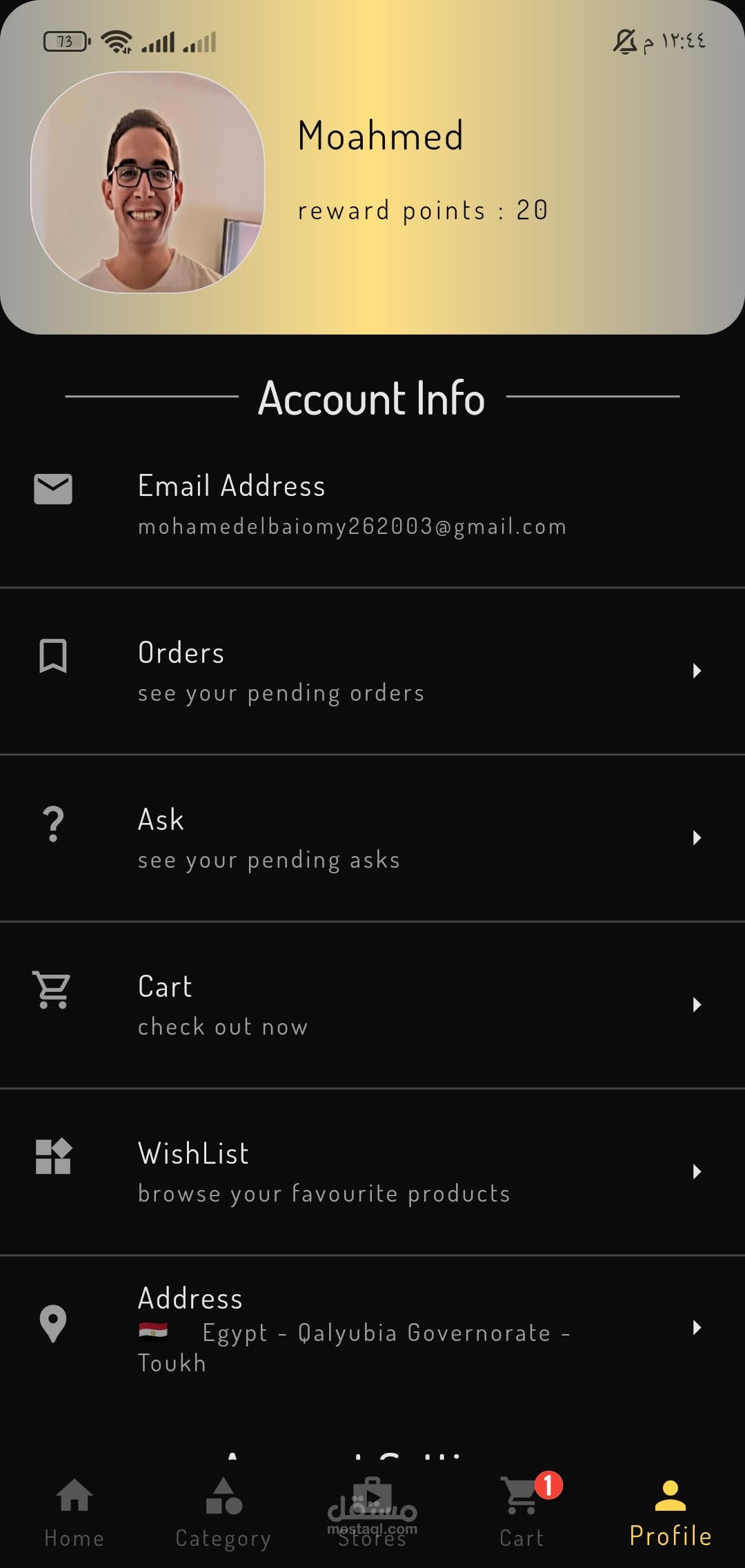Image resolution: width=745 pixels, height=1568 pixels.
Task: Open the Address entry for Egypt
Action: (372, 1329)
